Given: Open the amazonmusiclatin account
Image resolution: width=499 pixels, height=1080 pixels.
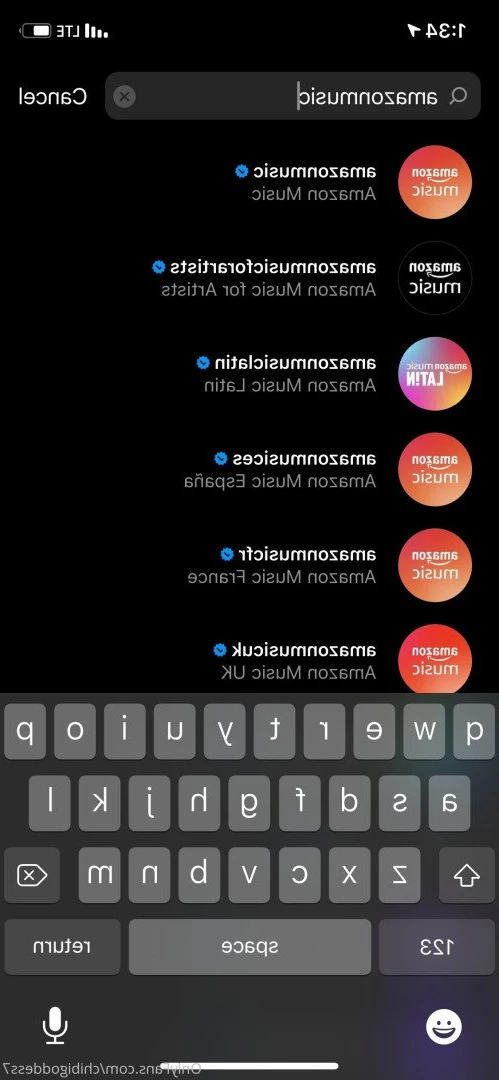Looking at the screenshot, I should point(250,373).
